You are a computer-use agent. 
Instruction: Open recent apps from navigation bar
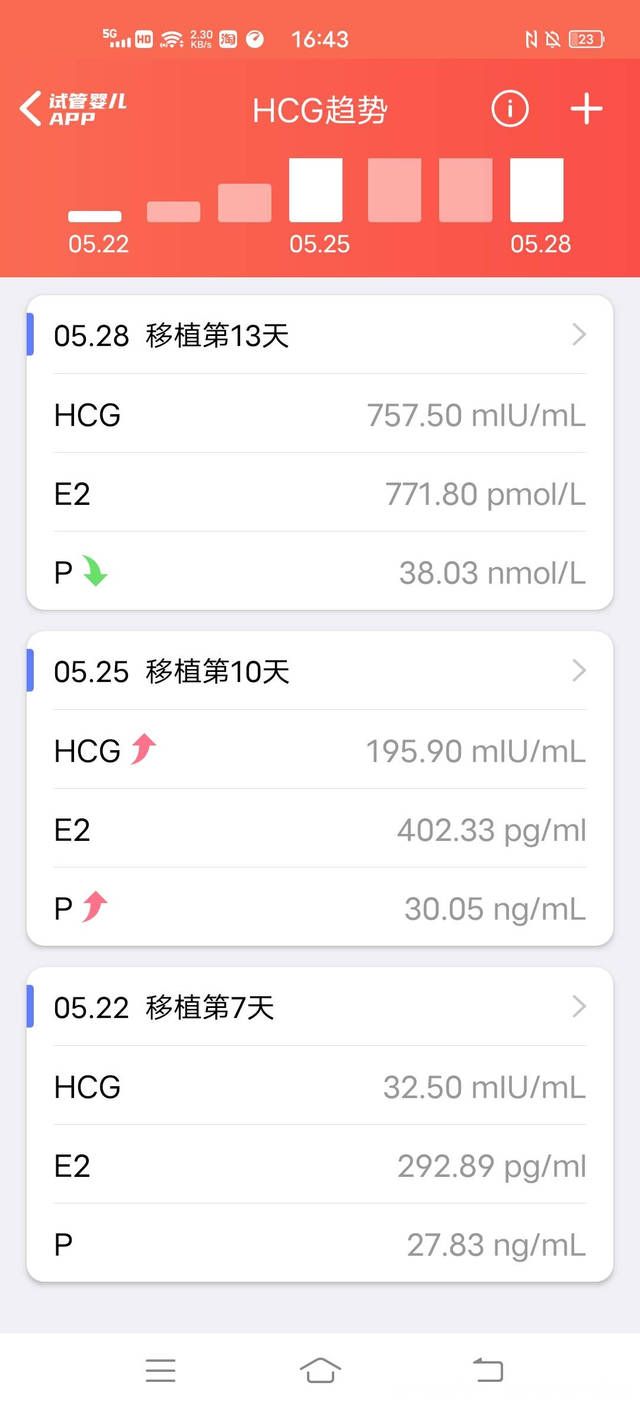(x=160, y=1370)
